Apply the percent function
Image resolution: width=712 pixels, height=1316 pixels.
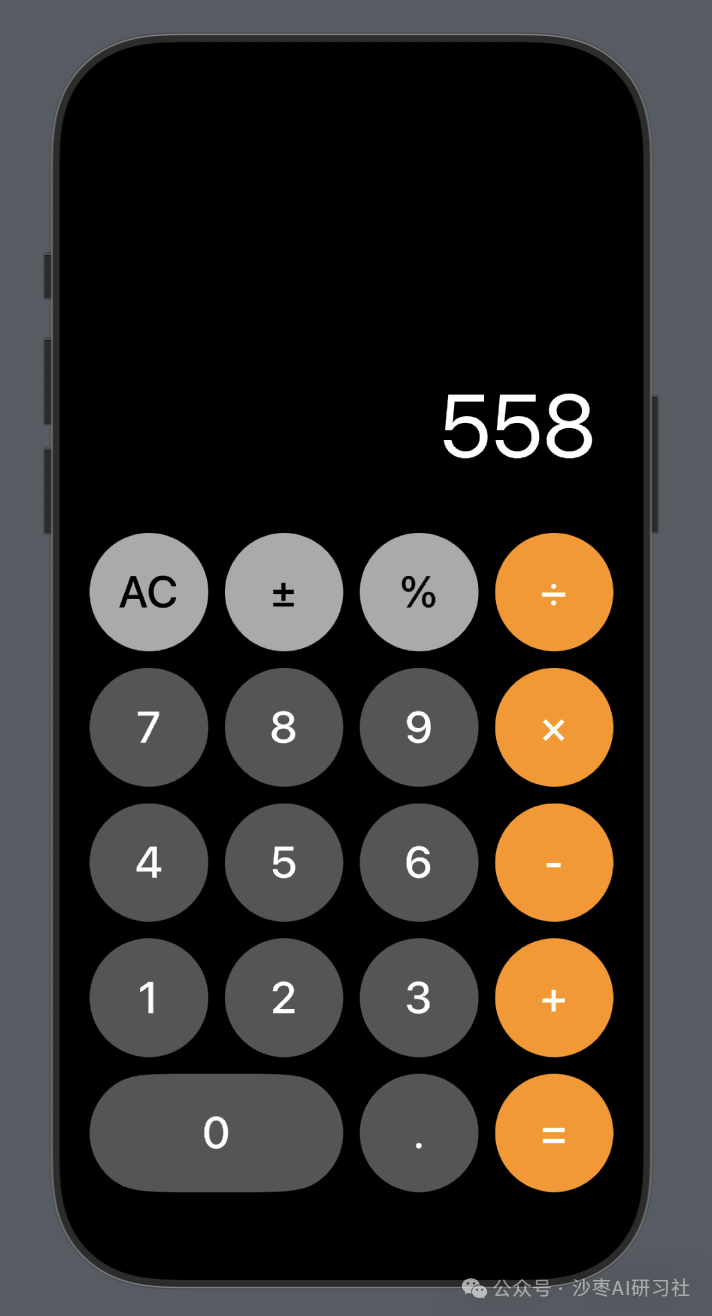click(419, 592)
